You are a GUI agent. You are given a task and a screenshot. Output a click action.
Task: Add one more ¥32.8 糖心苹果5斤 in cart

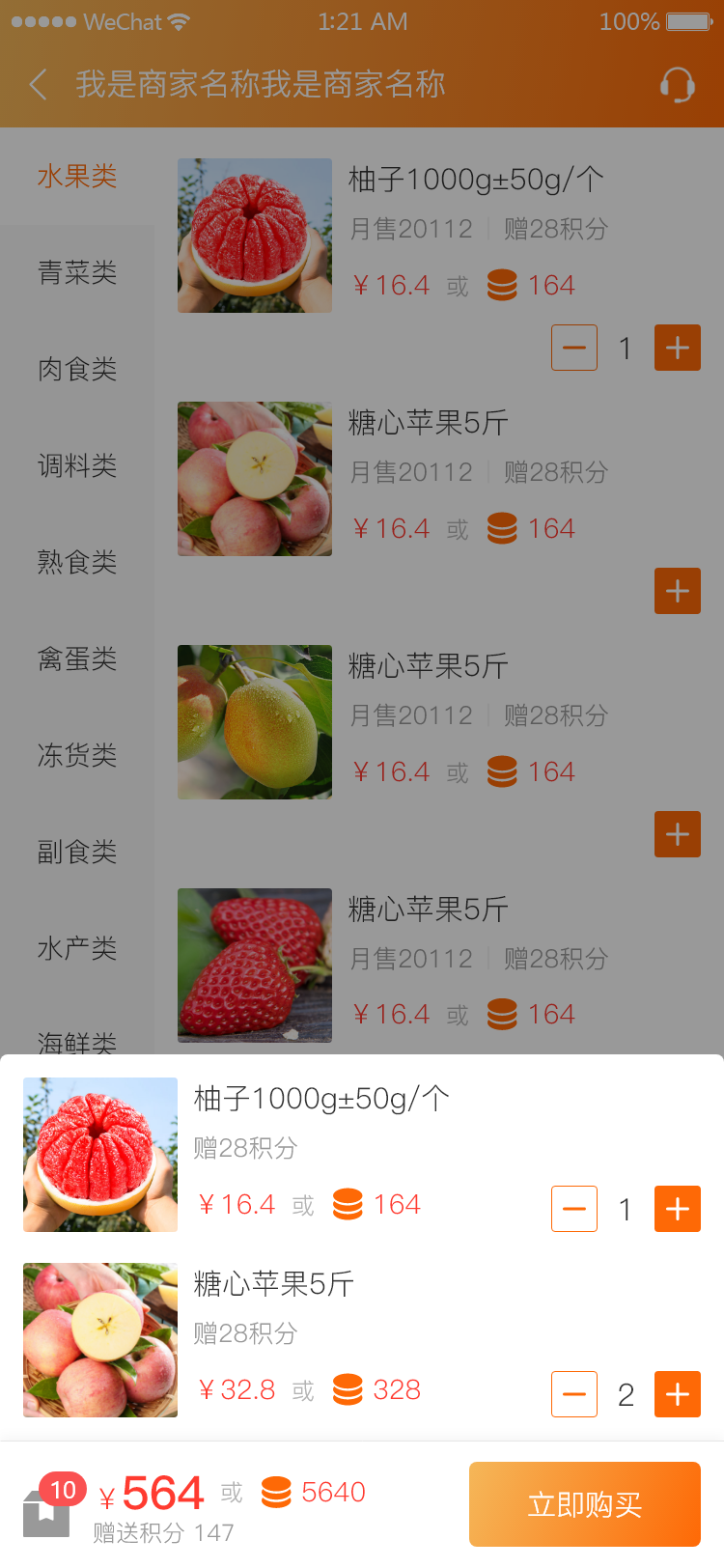click(677, 1394)
